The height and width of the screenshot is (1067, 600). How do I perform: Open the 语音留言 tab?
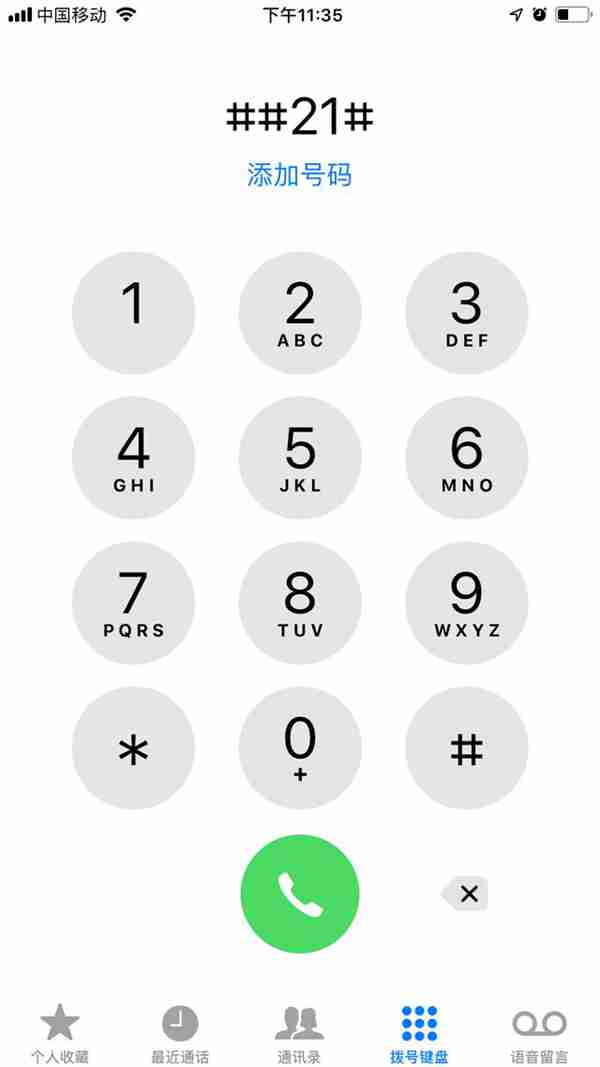[x=540, y=1033]
